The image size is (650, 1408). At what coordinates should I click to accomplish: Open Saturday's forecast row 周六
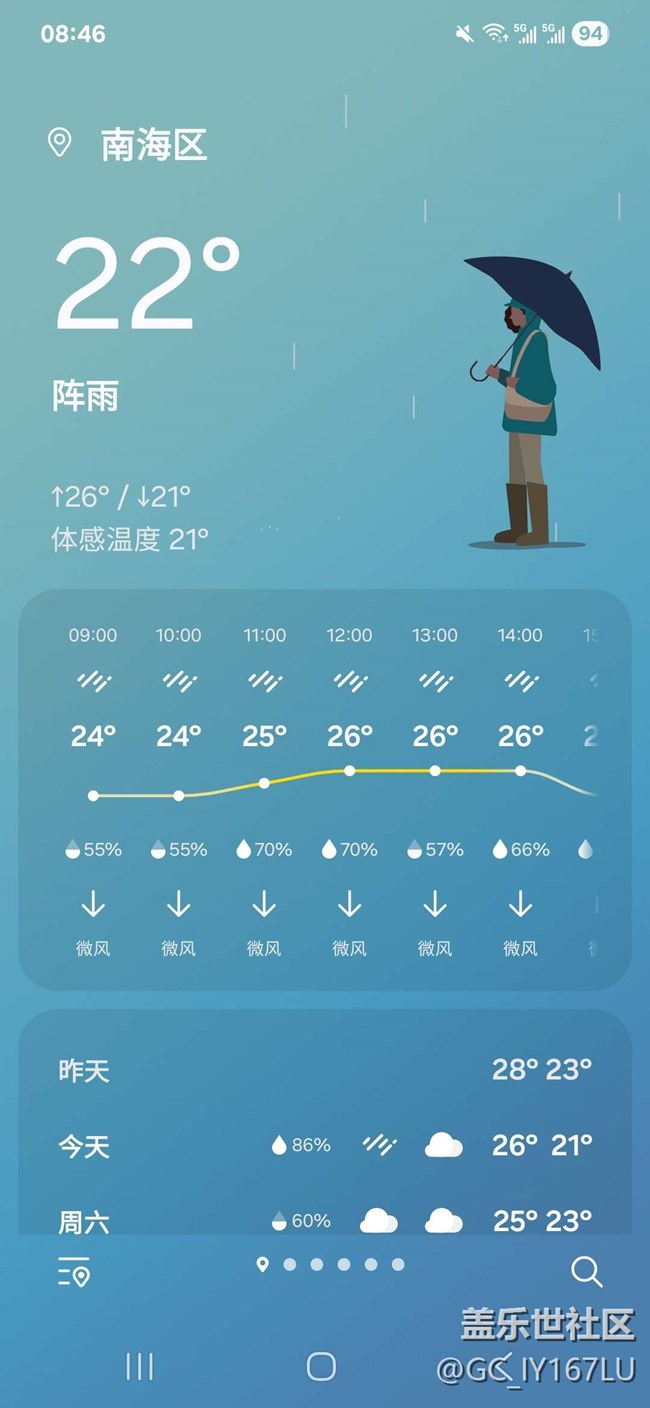pyautogui.click(x=325, y=1220)
